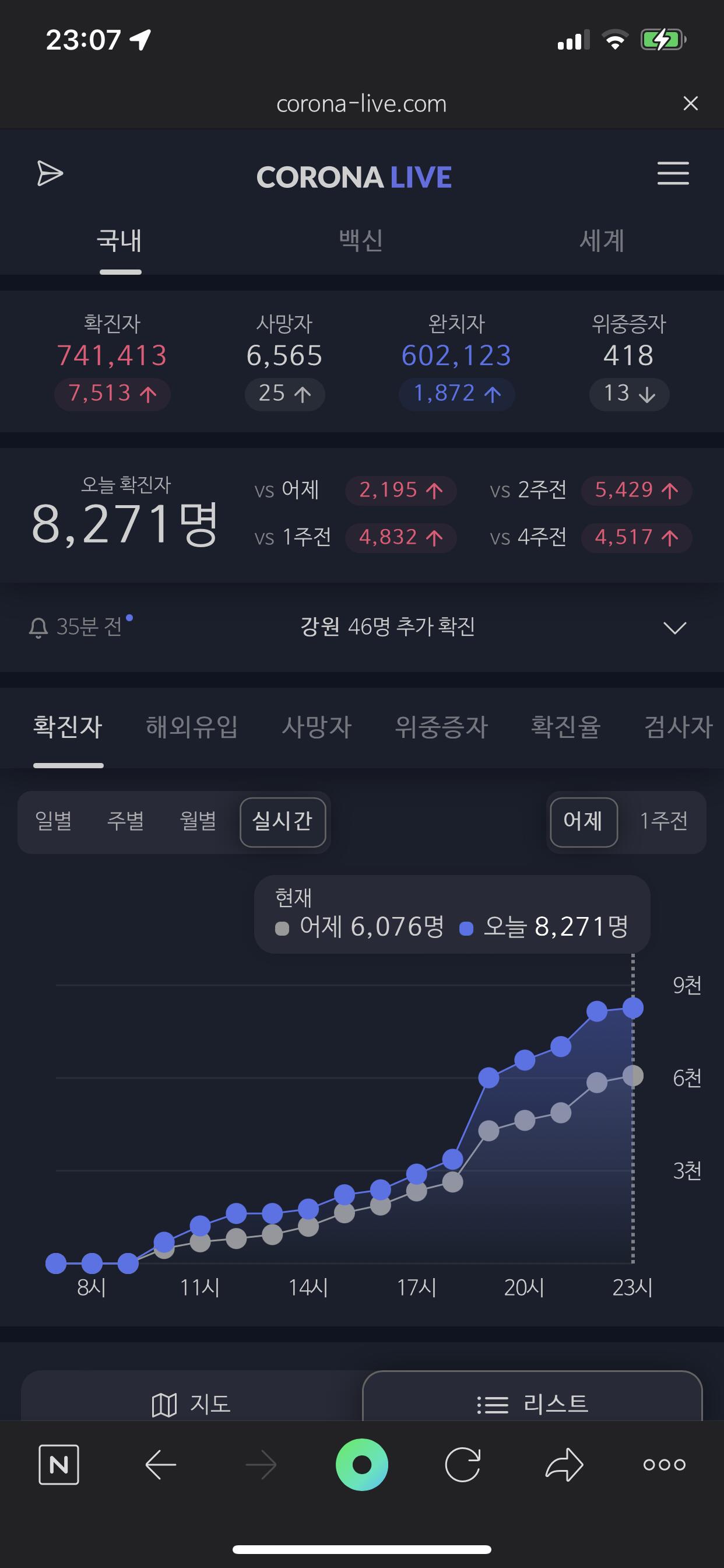Image resolution: width=724 pixels, height=1568 pixels.
Task: Go back in the browser
Action: (x=161, y=1465)
